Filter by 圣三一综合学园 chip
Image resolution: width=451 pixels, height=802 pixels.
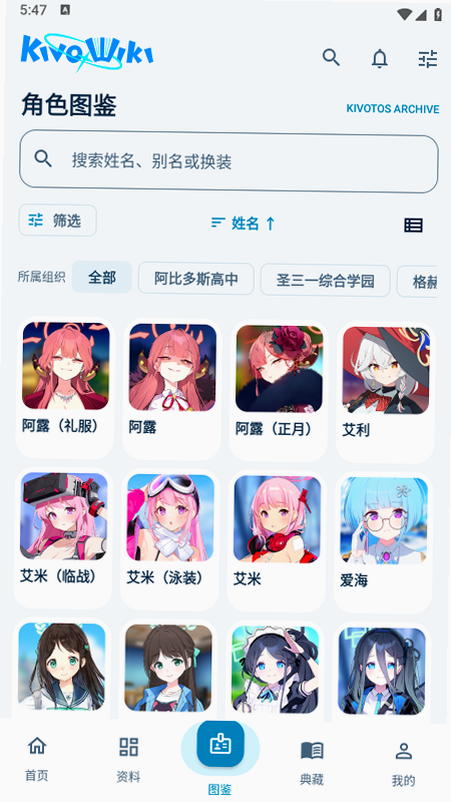pos(325,280)
